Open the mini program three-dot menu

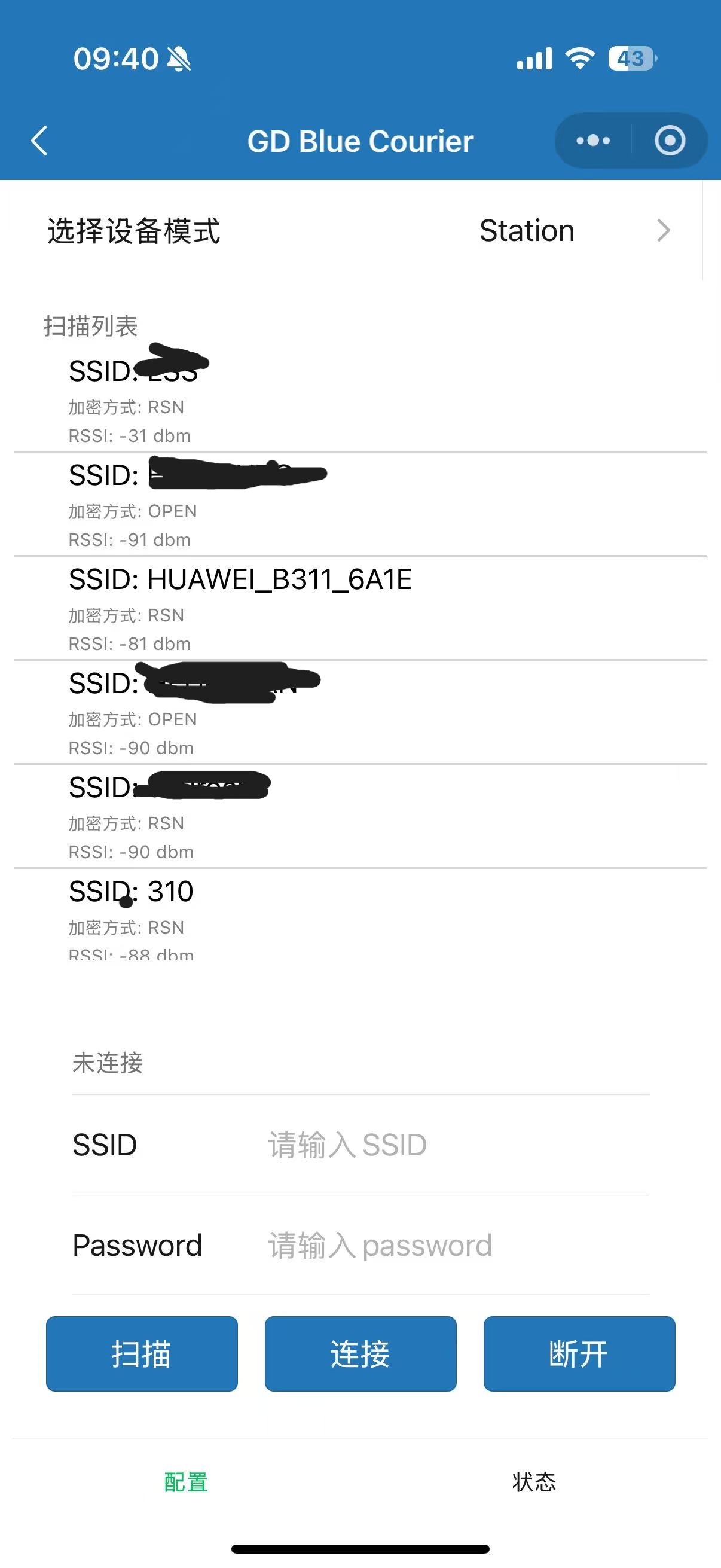point(593,141)
